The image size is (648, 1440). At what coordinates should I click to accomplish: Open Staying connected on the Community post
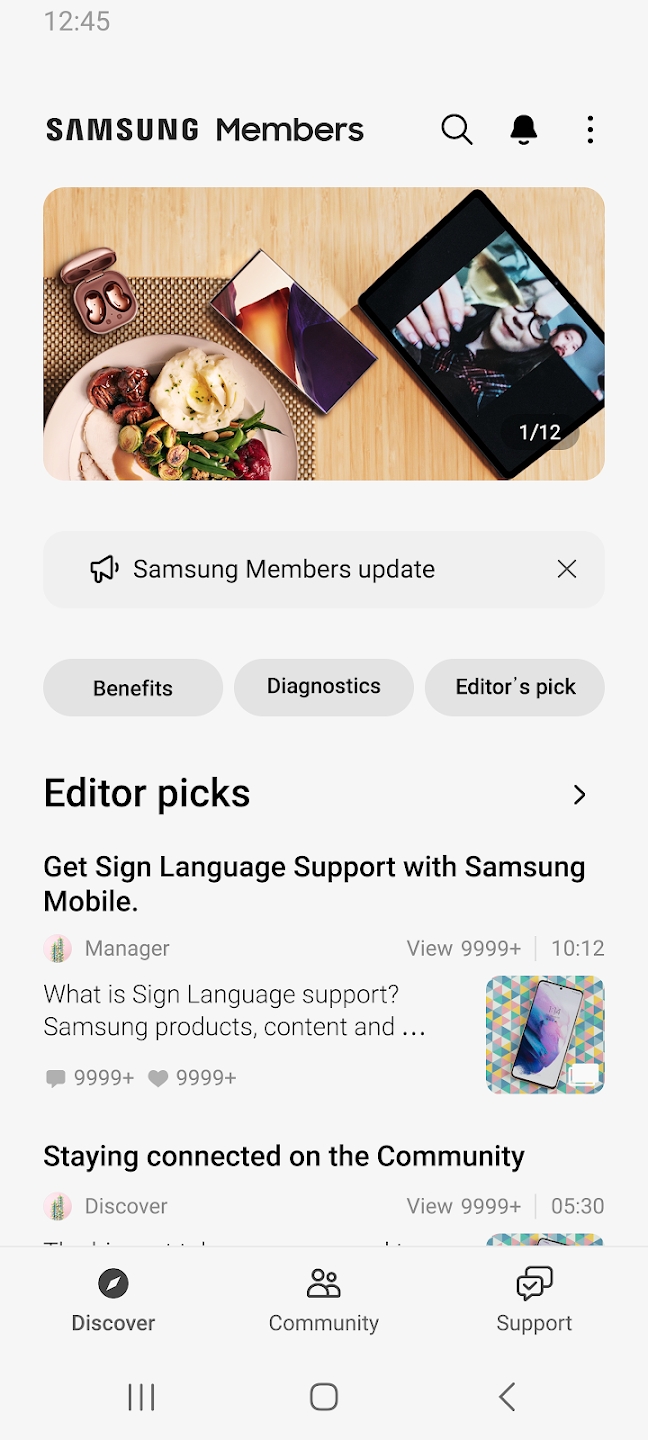(284, 1156)
